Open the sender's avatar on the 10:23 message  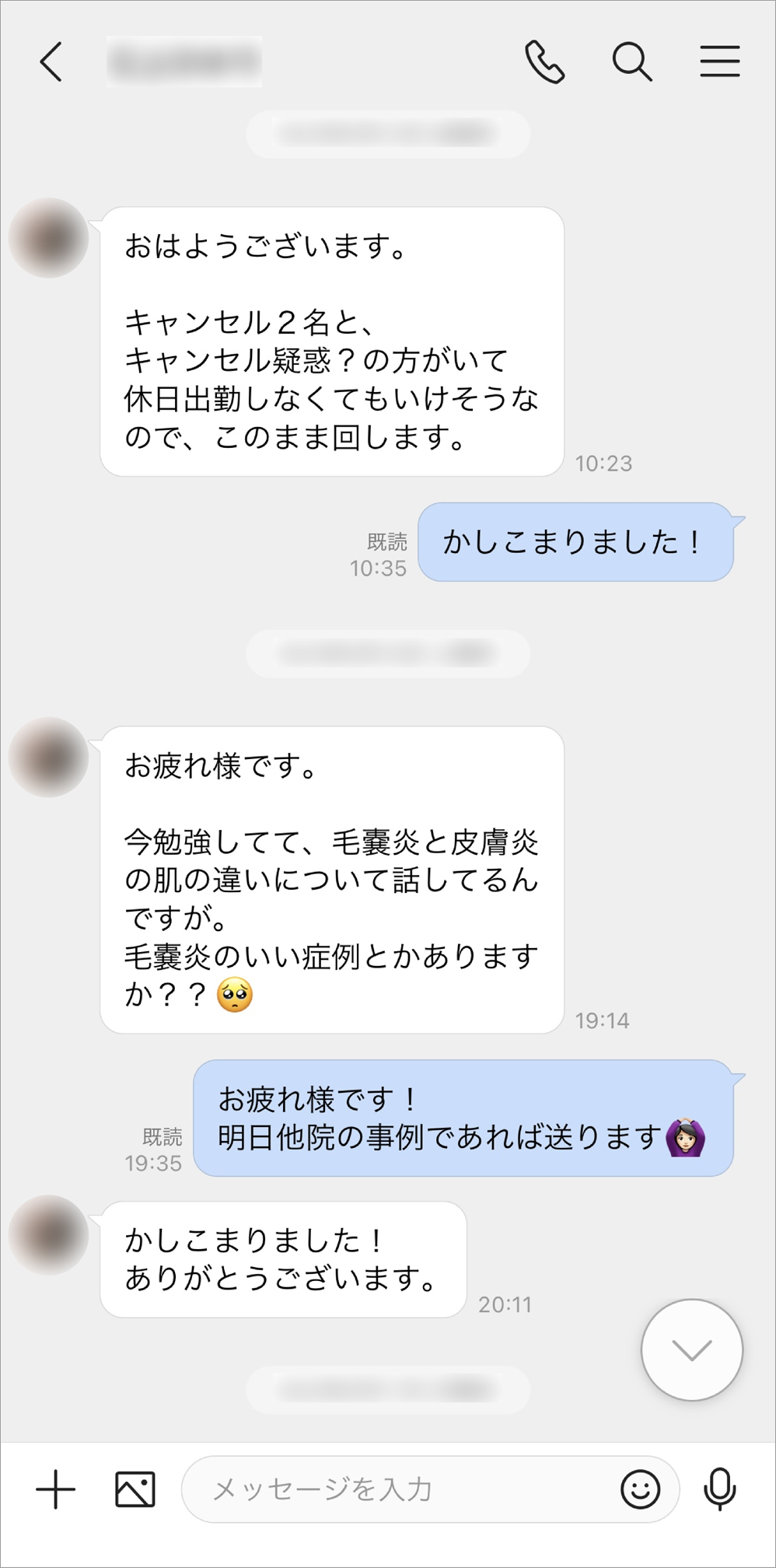(x=48, y=238)
